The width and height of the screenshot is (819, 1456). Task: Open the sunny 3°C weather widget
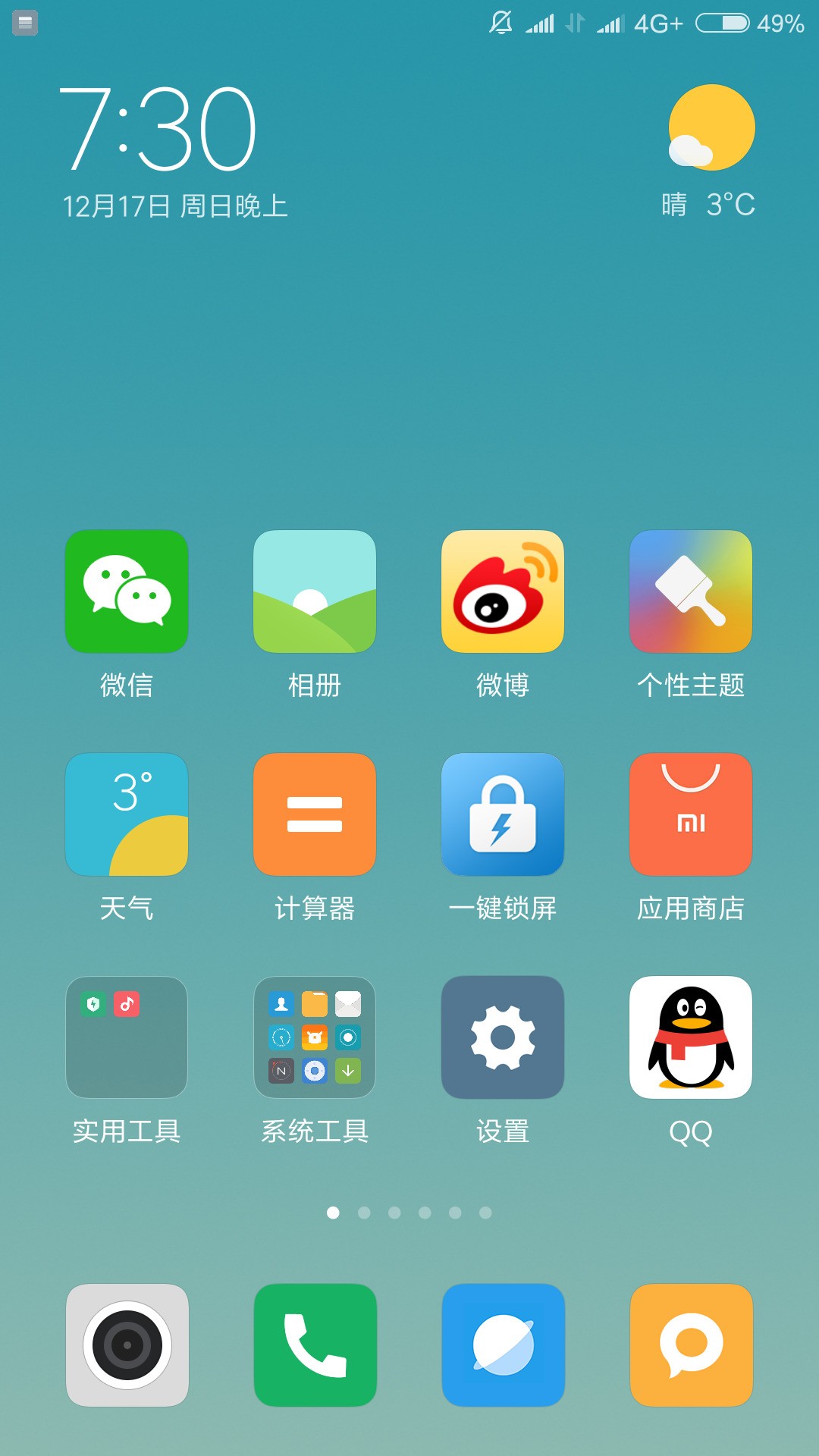pyautogui.click(x=708, y=152)
